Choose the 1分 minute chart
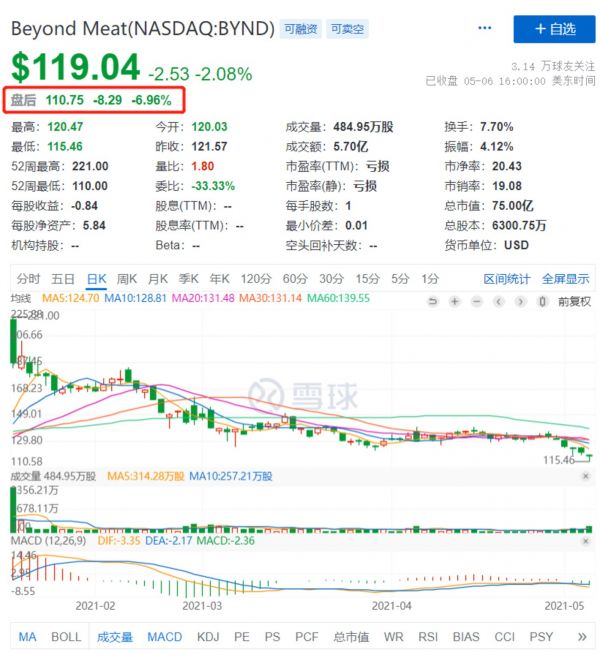This screenshot has width=600, height=655. (x=430, y=278)
